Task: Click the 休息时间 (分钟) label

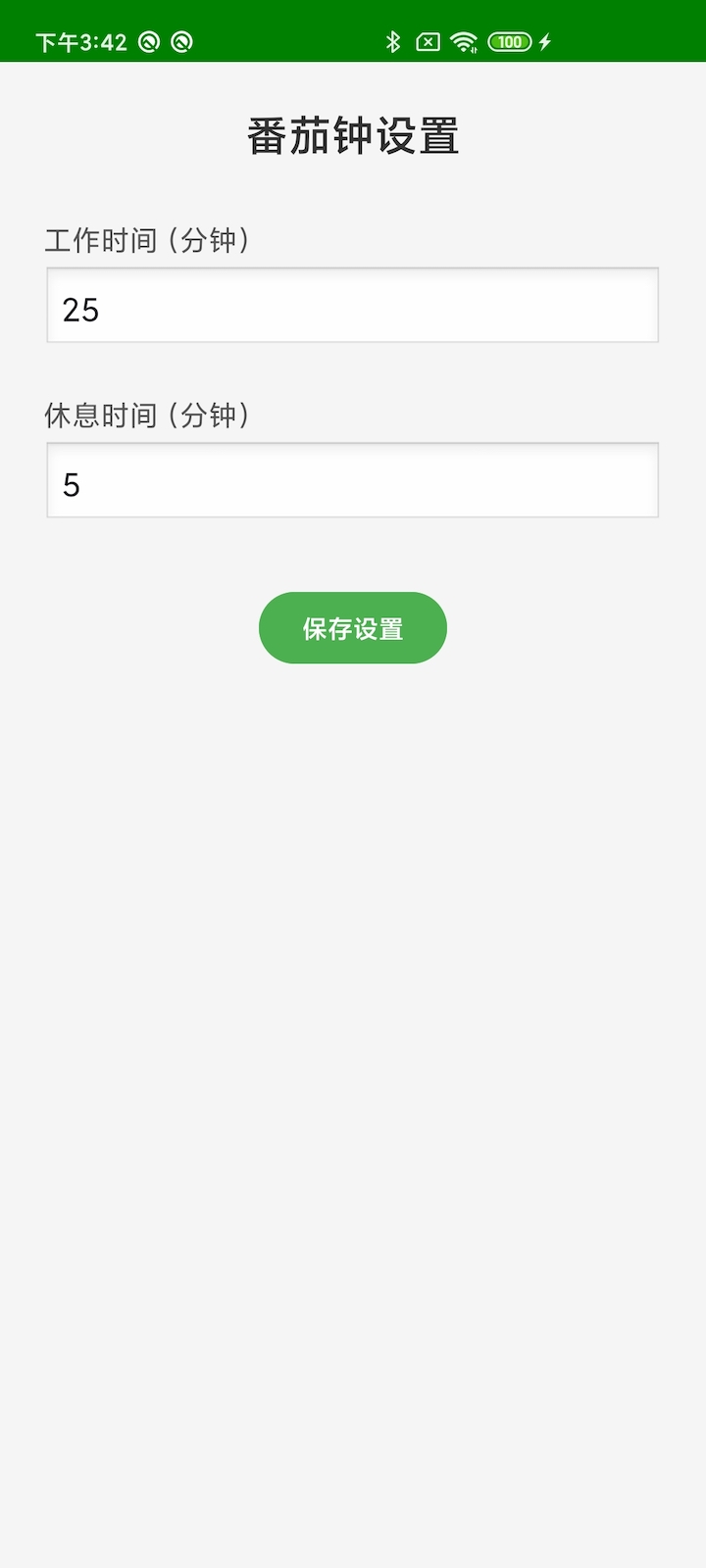Action: 147,414
